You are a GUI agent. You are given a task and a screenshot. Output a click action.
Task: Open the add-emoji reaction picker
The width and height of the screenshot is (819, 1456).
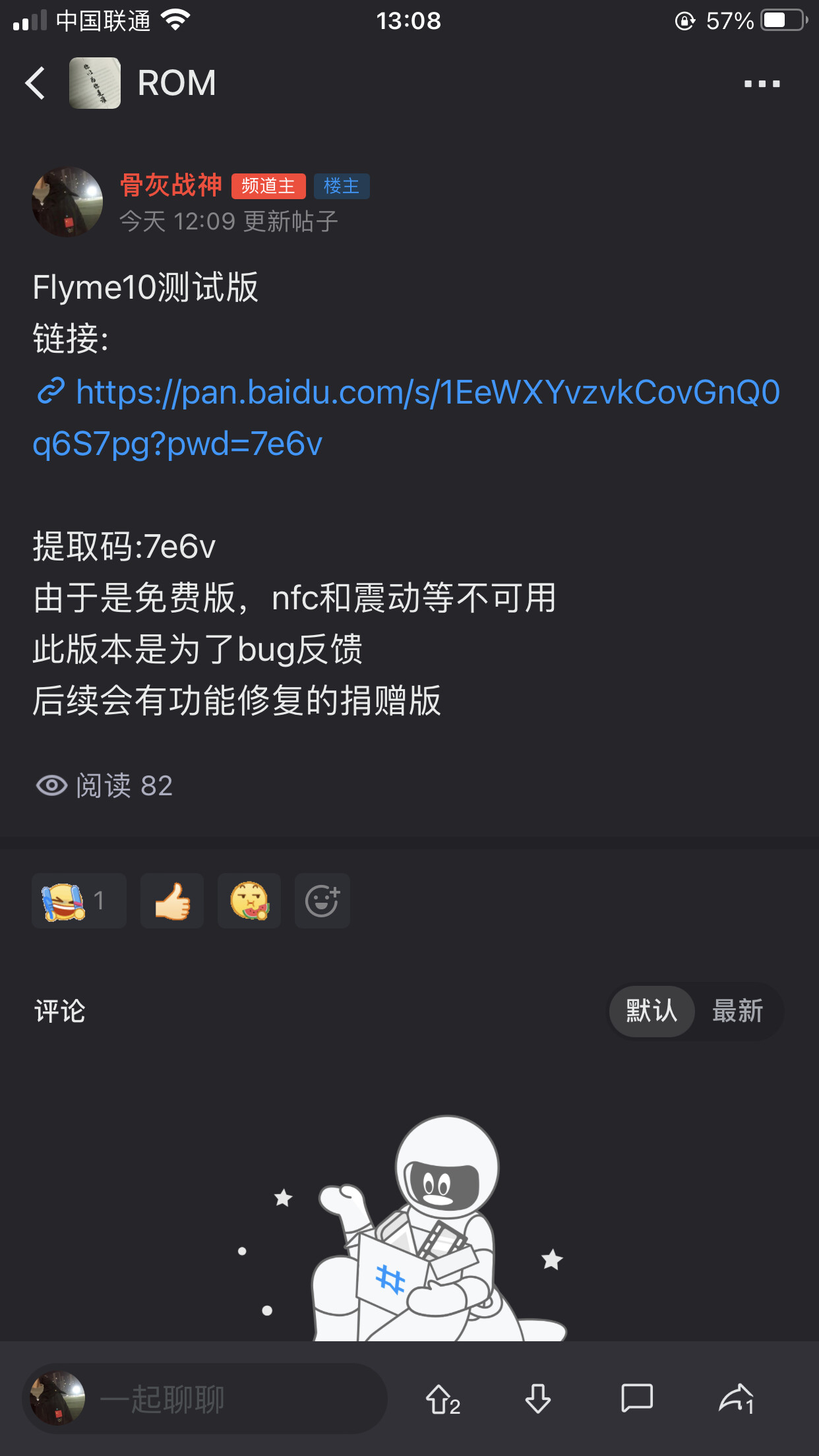322,901
